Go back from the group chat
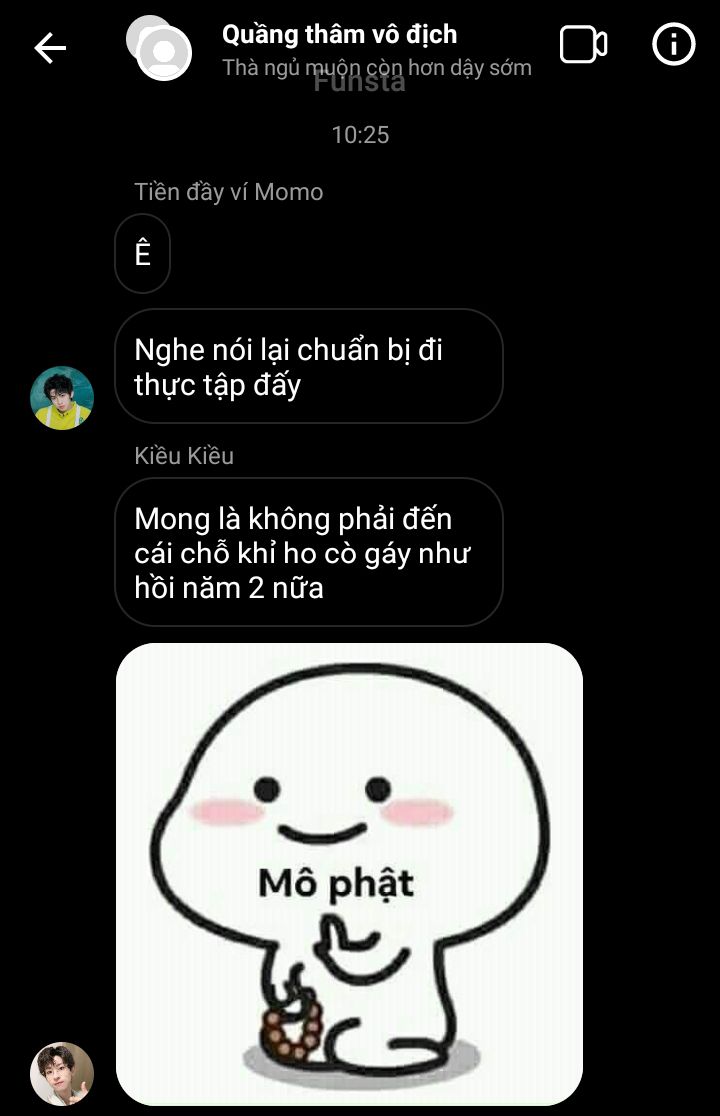Image resolution: width=720 pixels, height=1116 pixels. tap(50, 47)
